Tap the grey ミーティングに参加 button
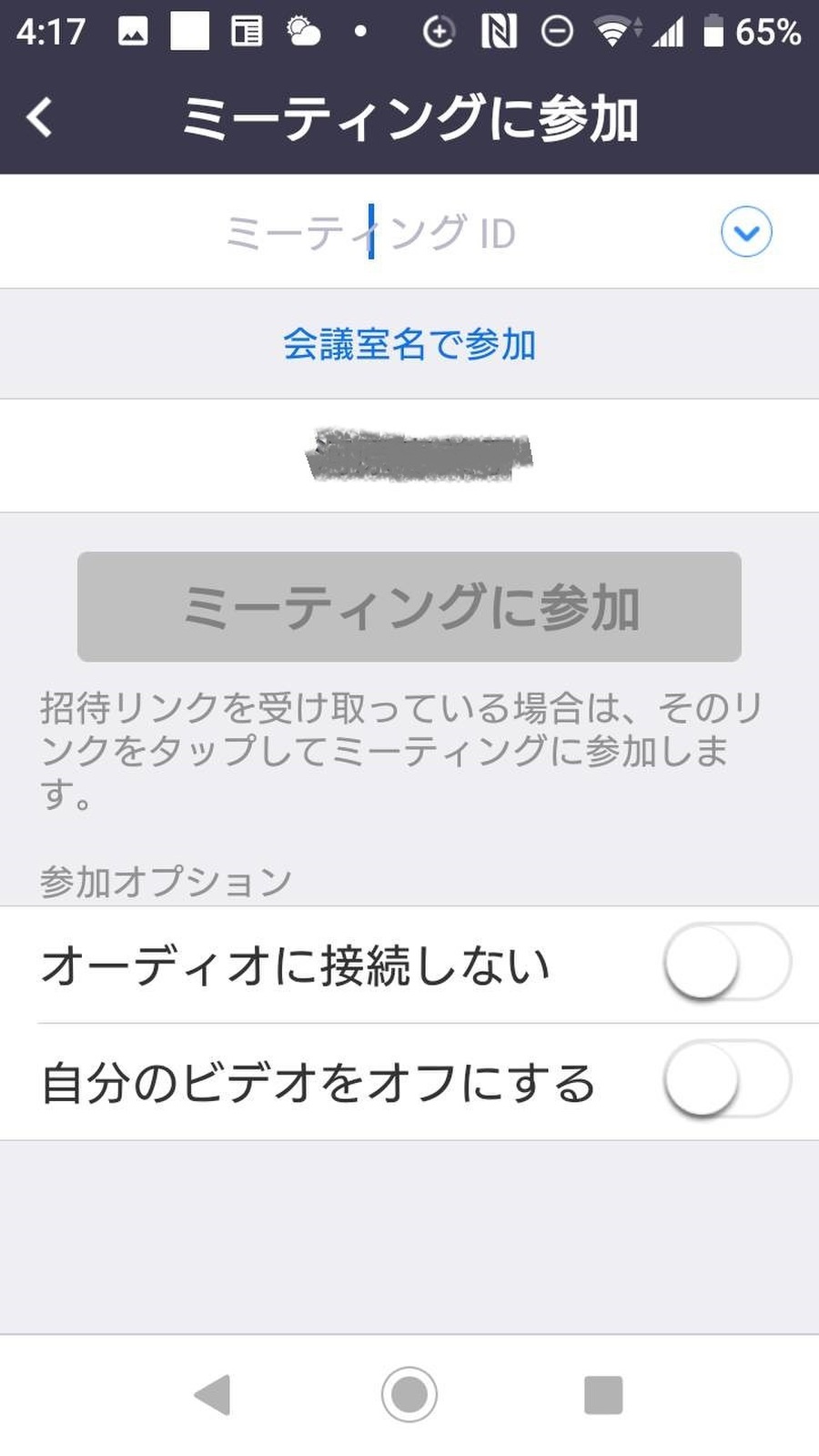Image resolution: width=819 pixels, height=1456 pixels. click(x=409, y=607)
